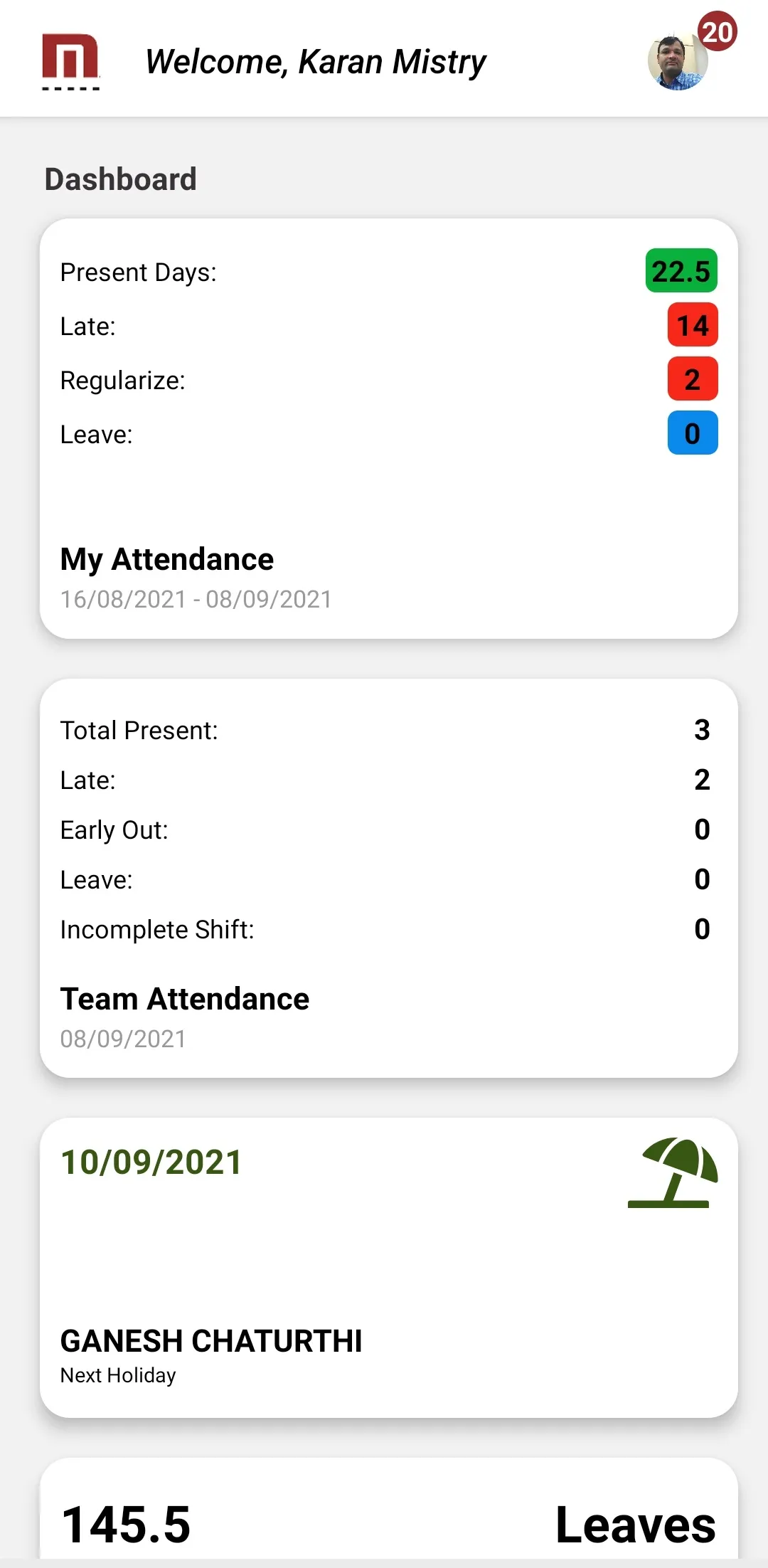Viewport: 768px width, 1568px height.
Task: View the Team Attendance card
Action: click(388, 878)
